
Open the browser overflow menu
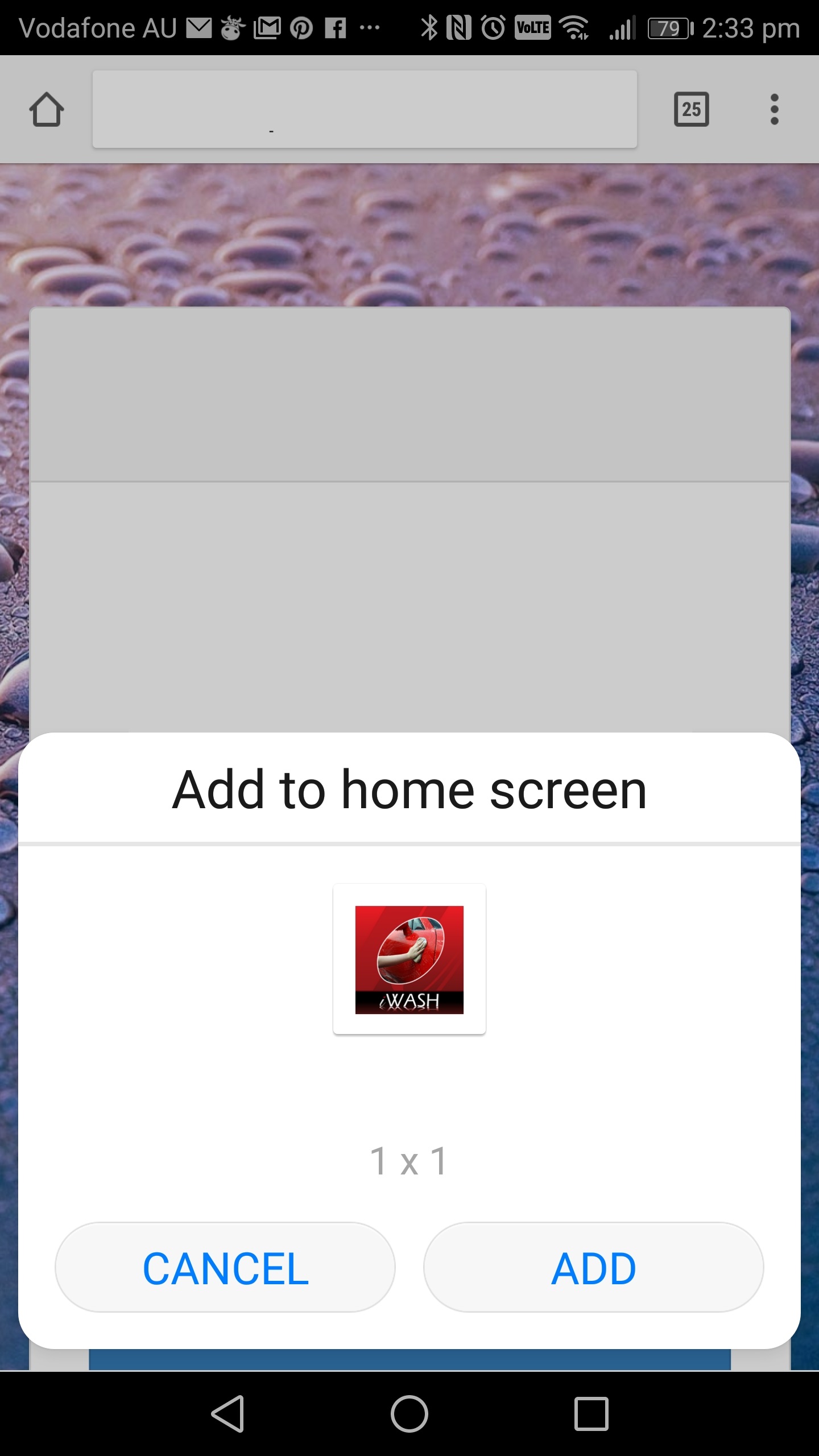coord(774,109)
